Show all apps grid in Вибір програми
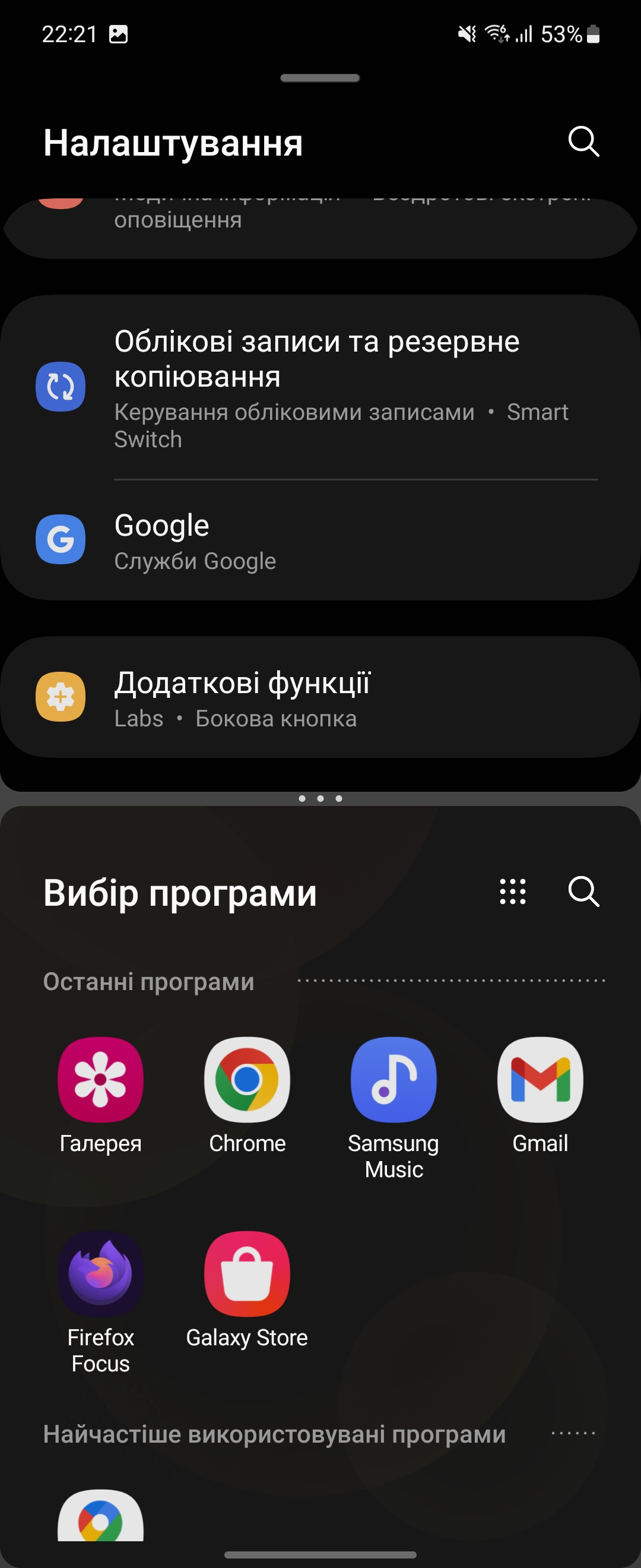The image size is (641, 1568). tap(512, 892)
